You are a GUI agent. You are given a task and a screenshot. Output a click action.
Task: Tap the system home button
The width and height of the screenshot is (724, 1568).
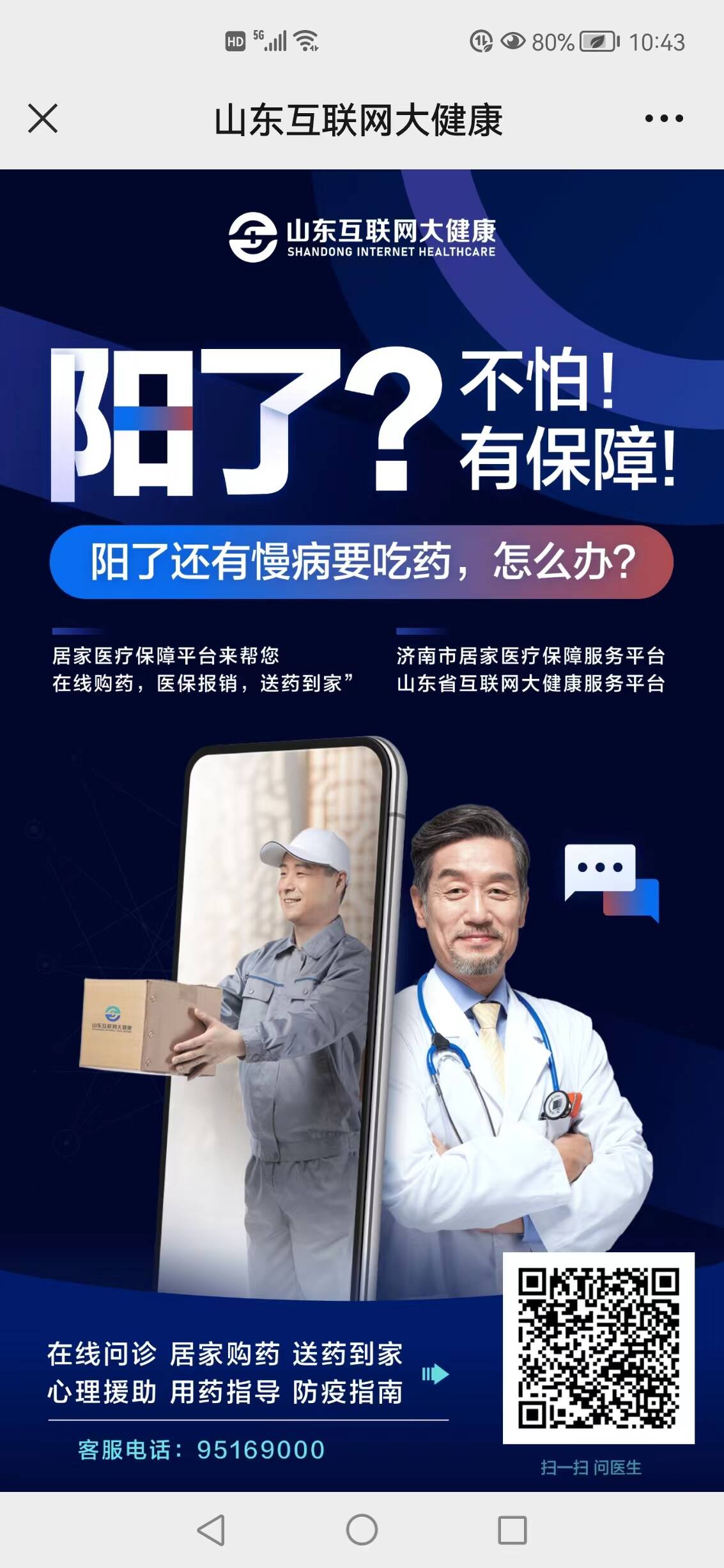coord(362,1530)
